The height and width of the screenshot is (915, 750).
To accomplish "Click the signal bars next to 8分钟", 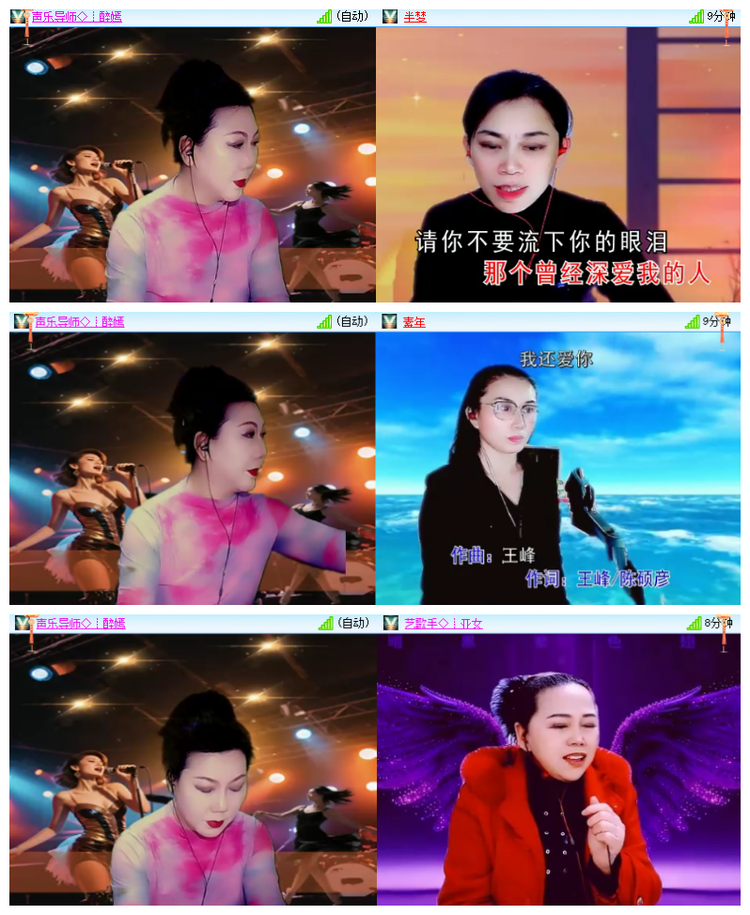I will (x=694, y=623).
